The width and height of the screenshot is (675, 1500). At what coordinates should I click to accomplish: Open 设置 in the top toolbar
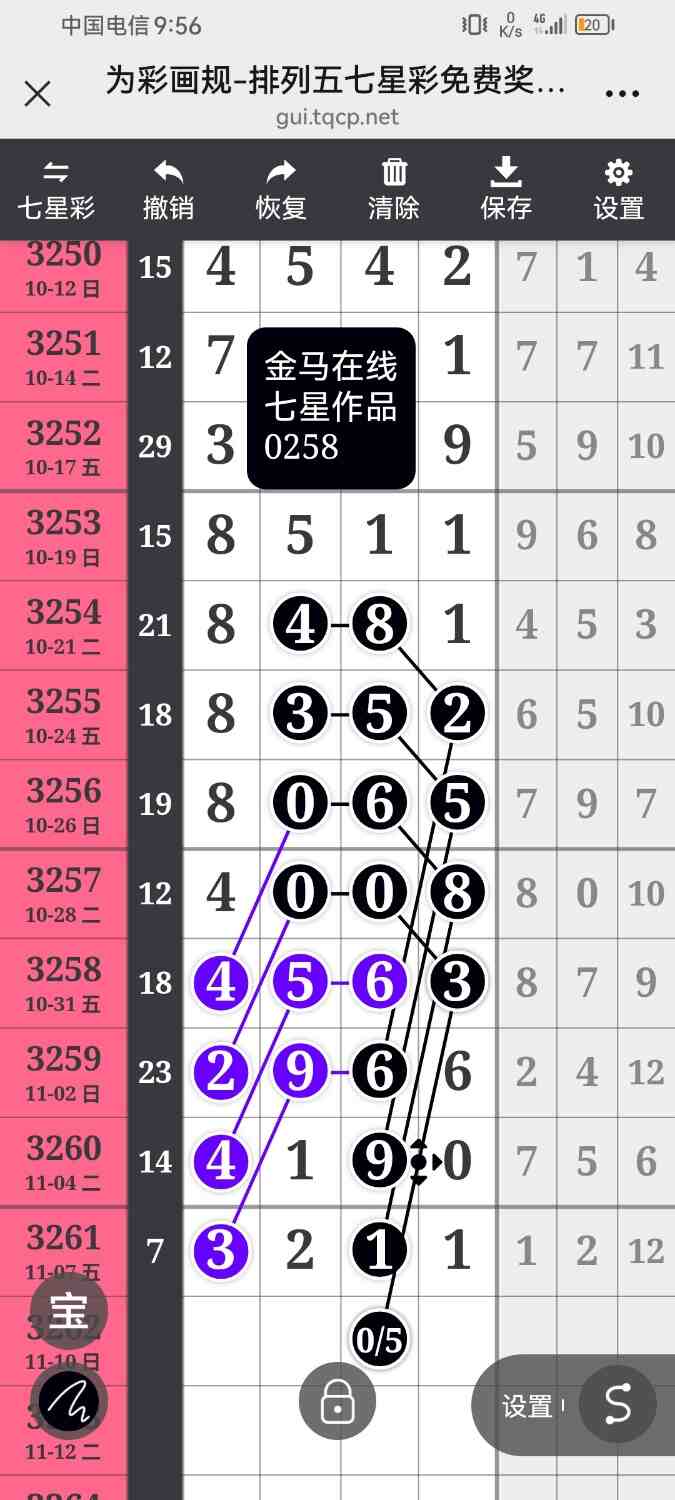(618, 190)
